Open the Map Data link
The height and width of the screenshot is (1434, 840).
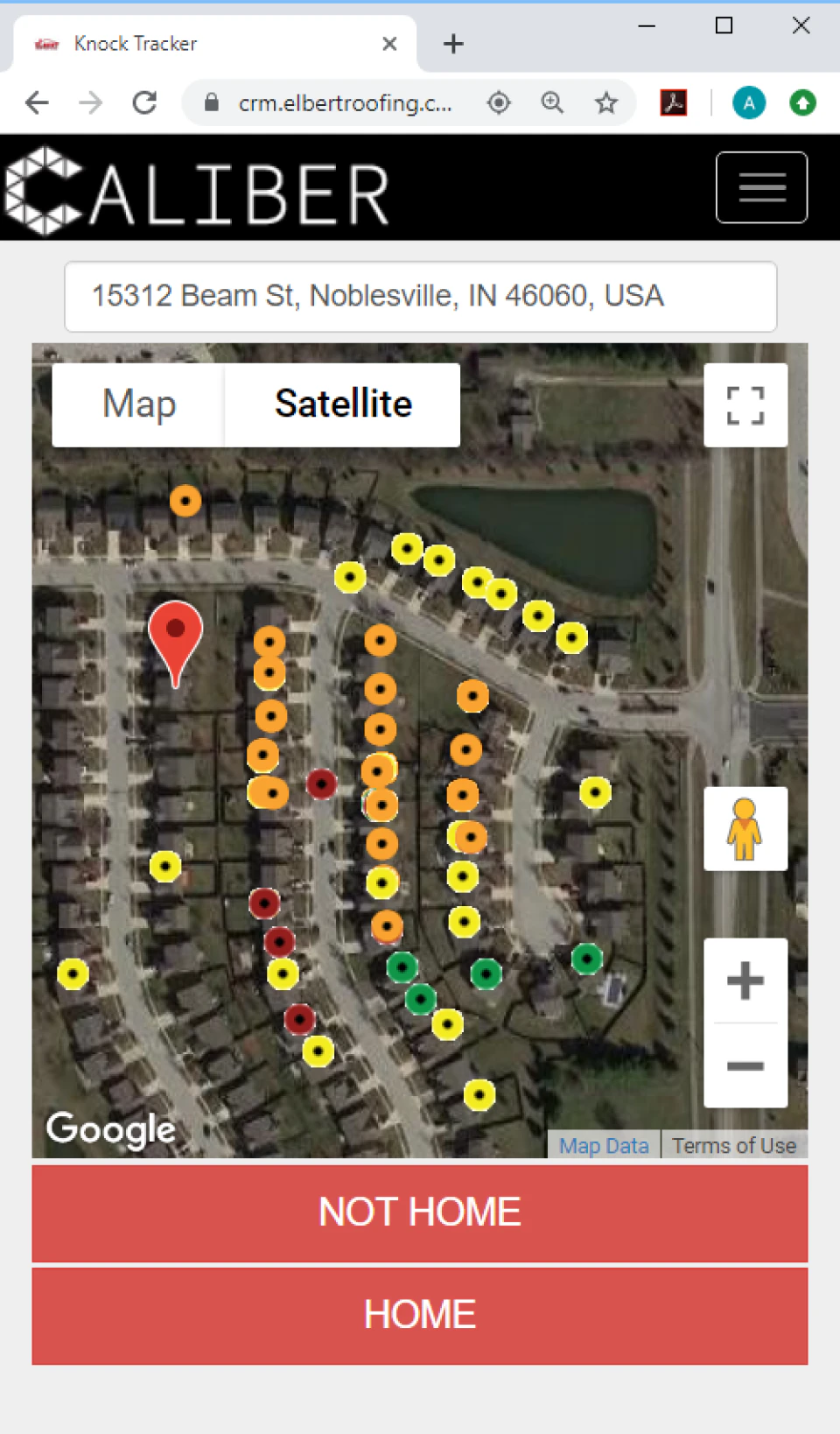604,1146
